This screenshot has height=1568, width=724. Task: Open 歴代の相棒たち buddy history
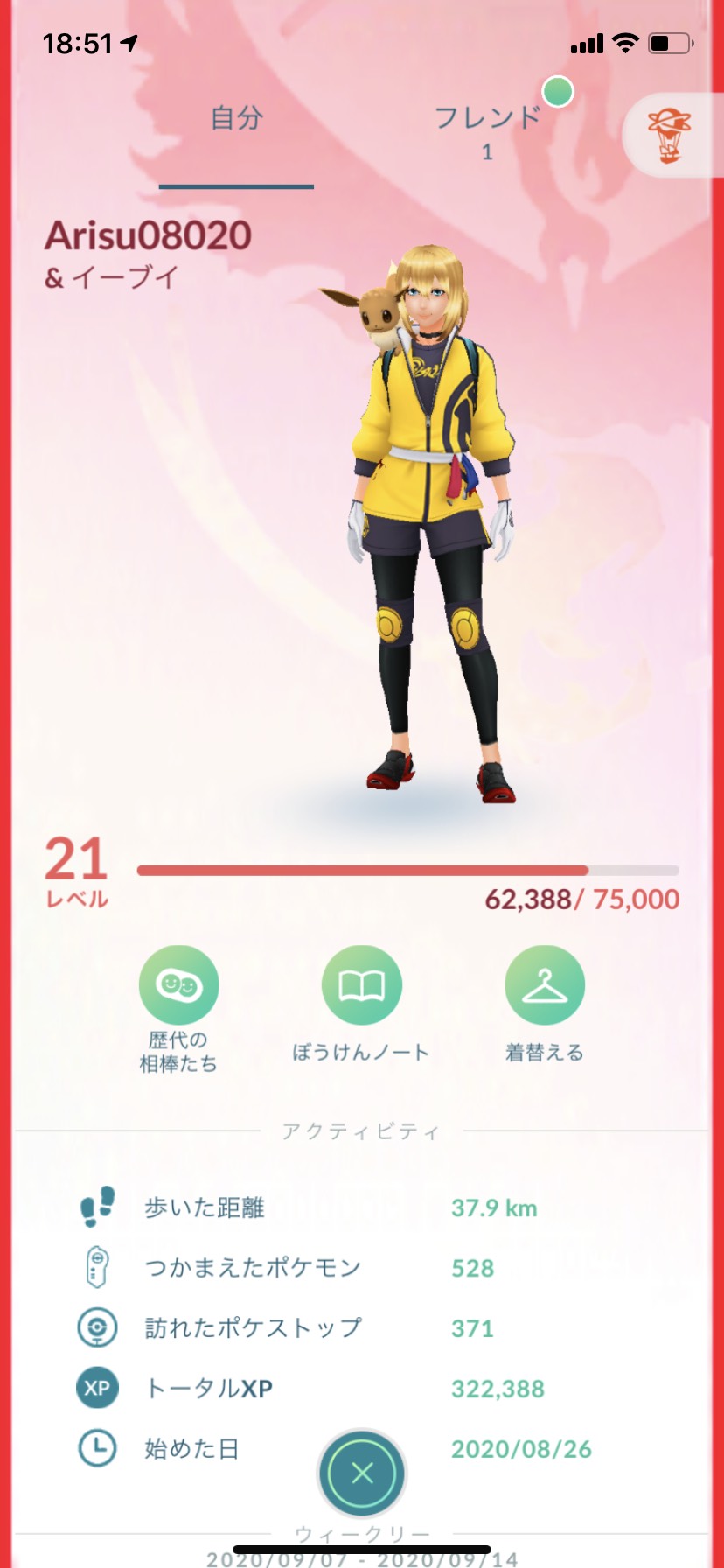178,986
